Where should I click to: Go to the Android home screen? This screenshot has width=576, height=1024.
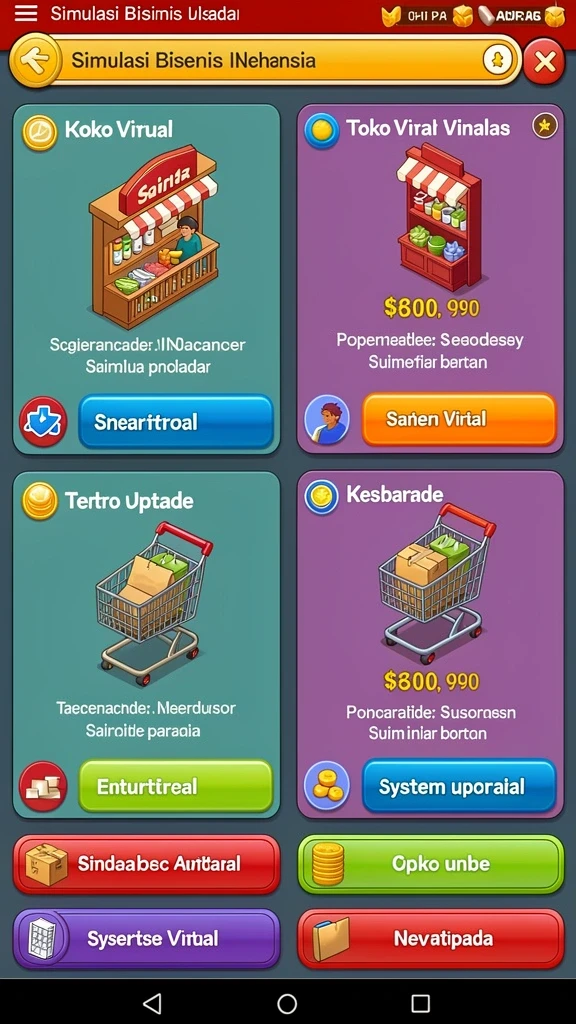[287, 1003]
